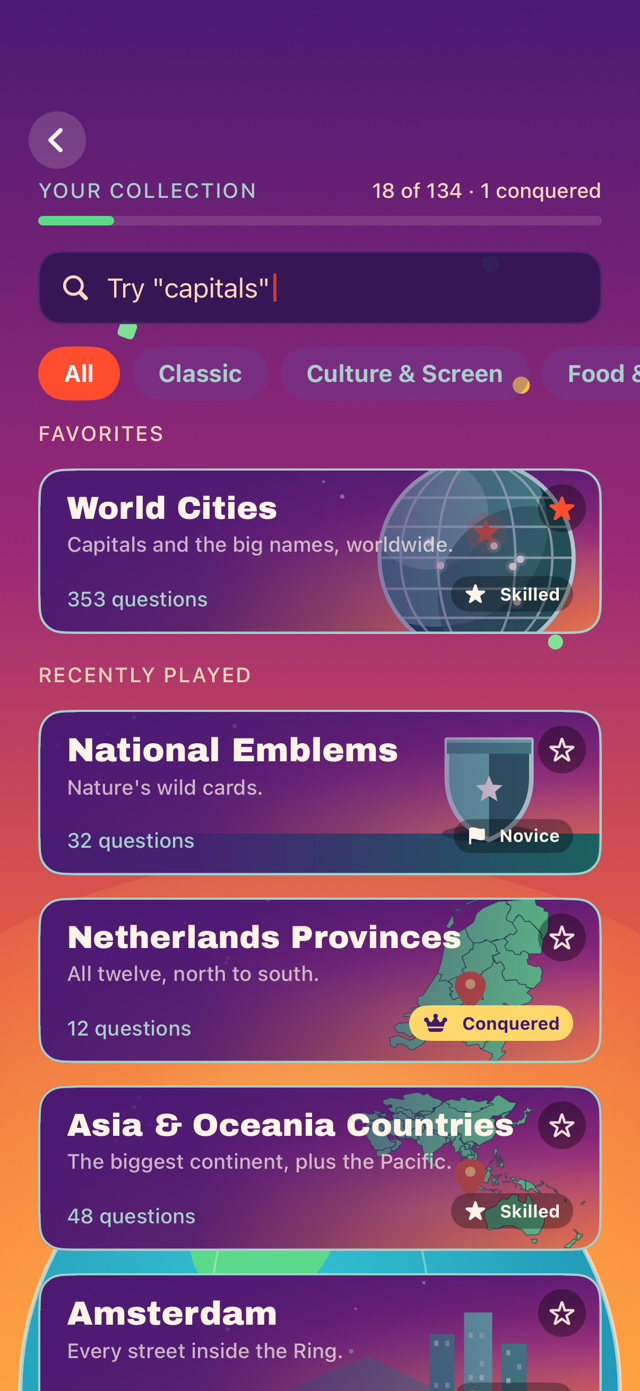Screen dimensions: 640x1391
Task: Open Asia & Oceania Countries quiz
Action: 320,1168
